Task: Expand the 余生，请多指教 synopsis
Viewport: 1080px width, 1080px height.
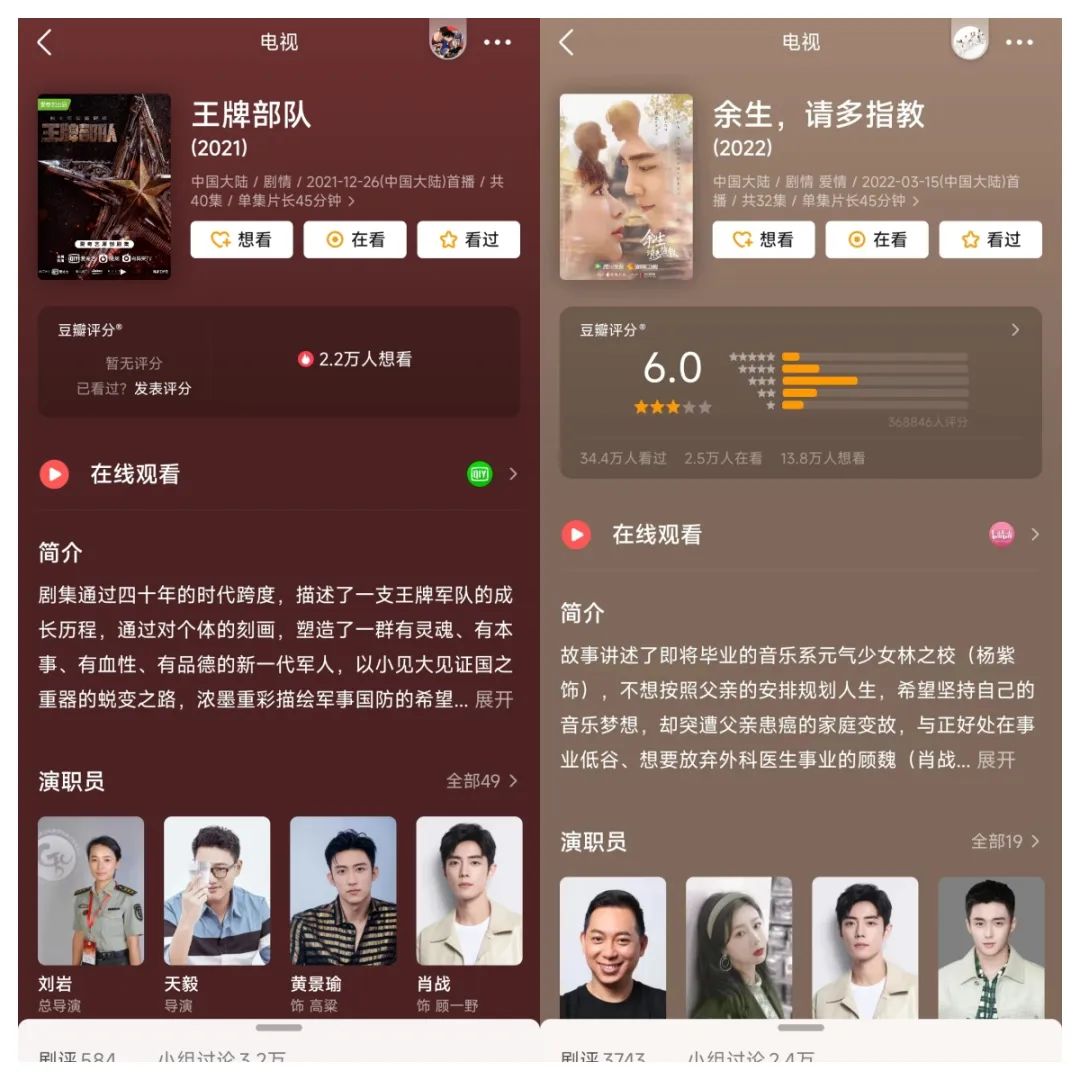Action: click(996, 760)
